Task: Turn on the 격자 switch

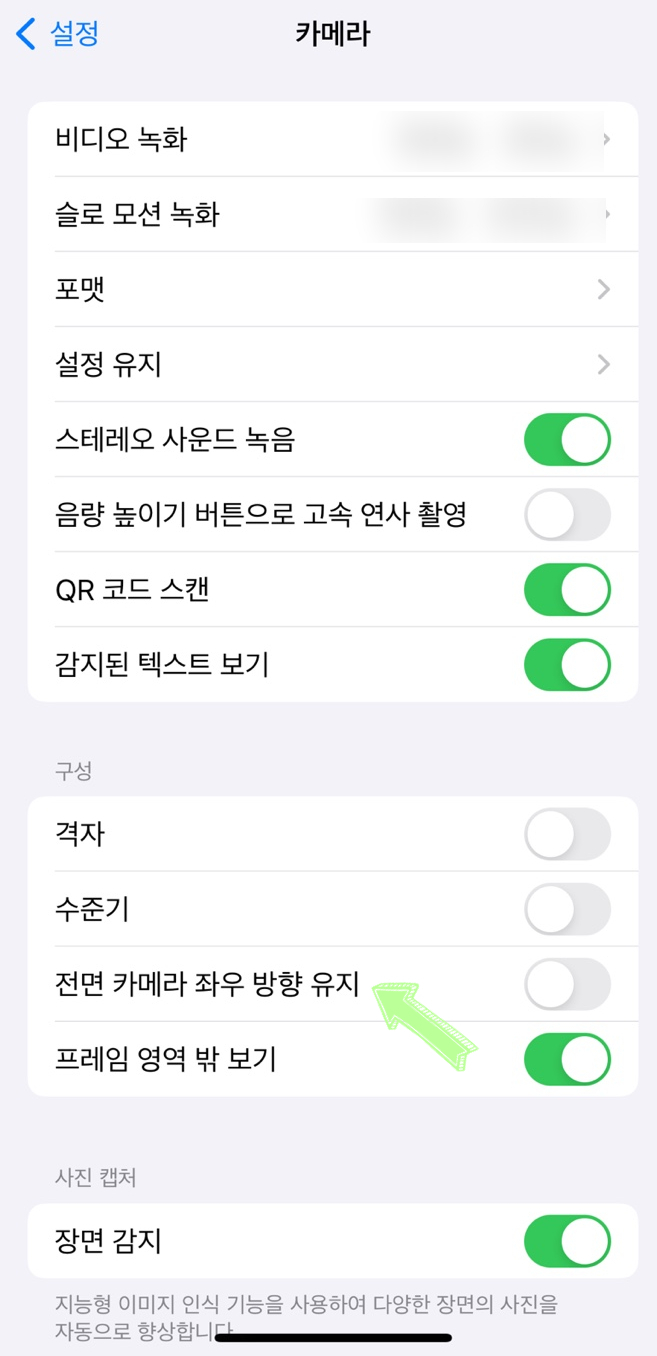Action: tap(567, 834)
